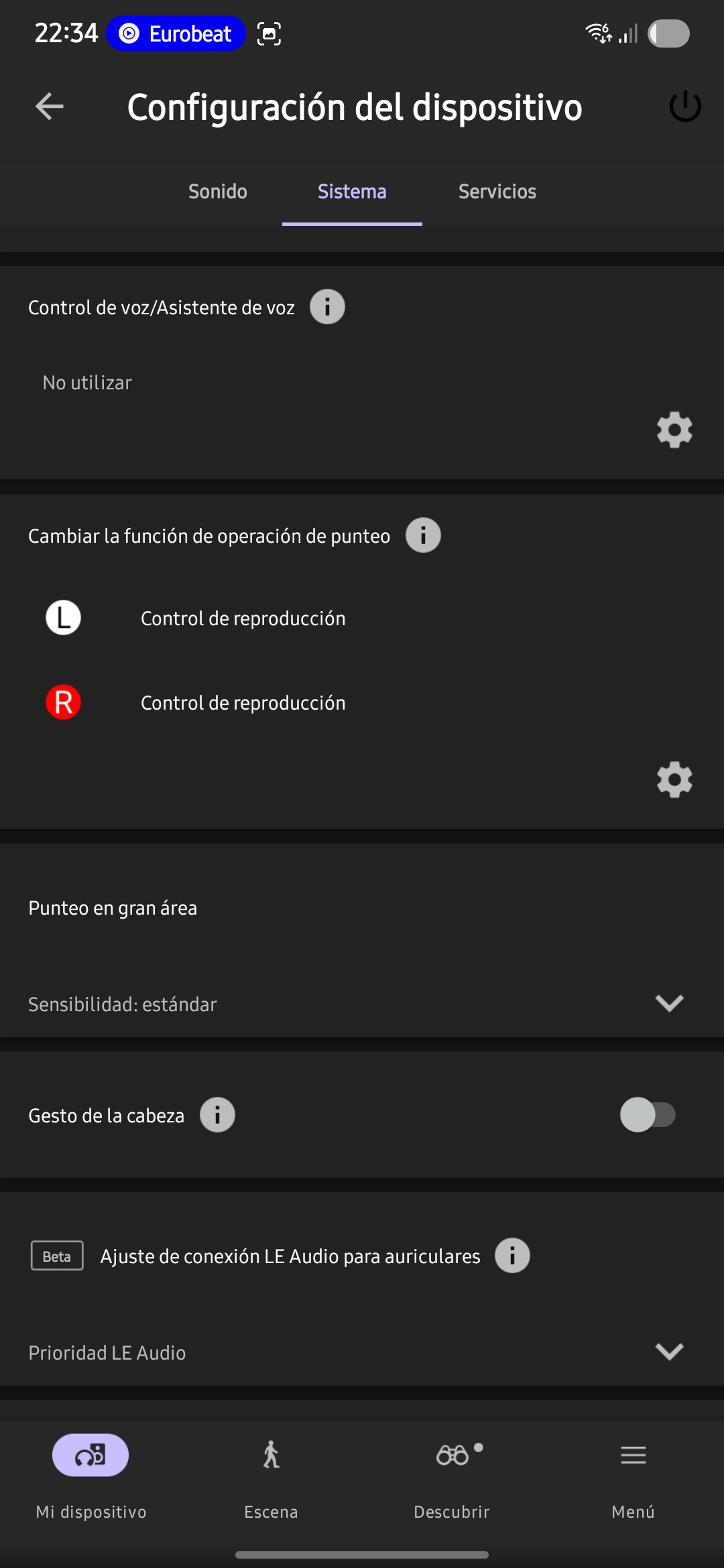Go back using the top arrow
724x1568 pixels.
(50, 107)
